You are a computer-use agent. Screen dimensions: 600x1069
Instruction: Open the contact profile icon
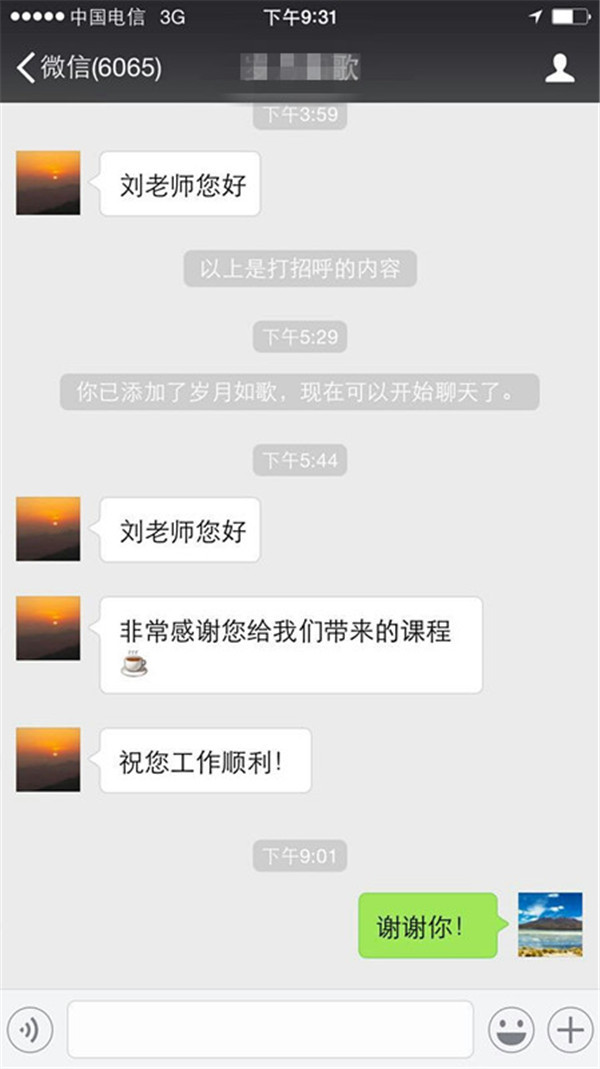(559, 68)
